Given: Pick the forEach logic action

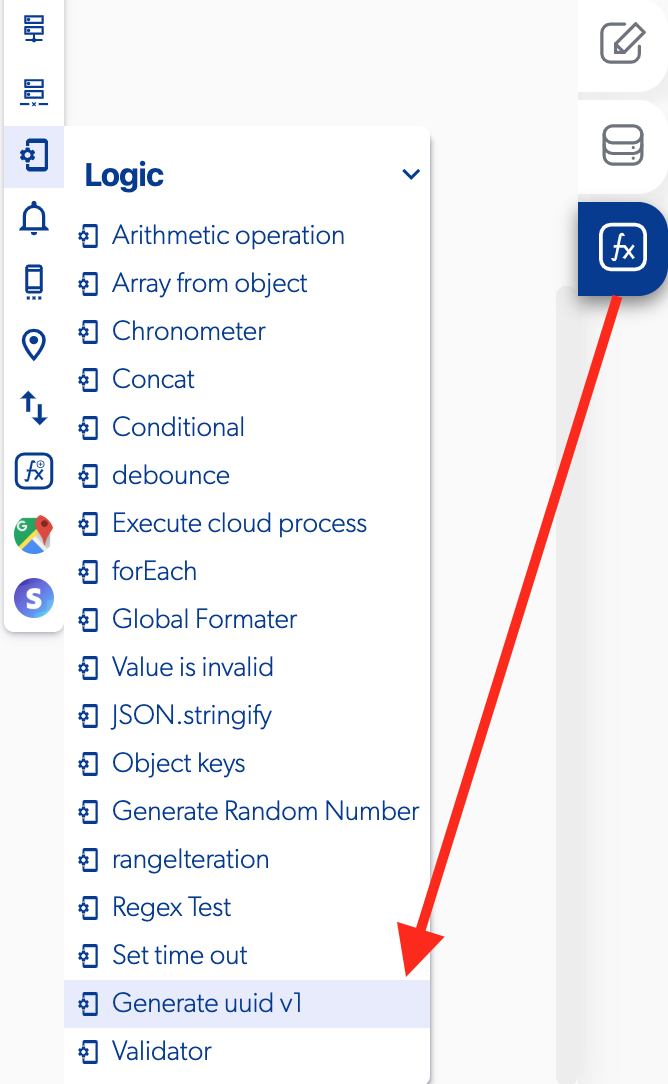Looking at the screenshot, I should point(247,572).
